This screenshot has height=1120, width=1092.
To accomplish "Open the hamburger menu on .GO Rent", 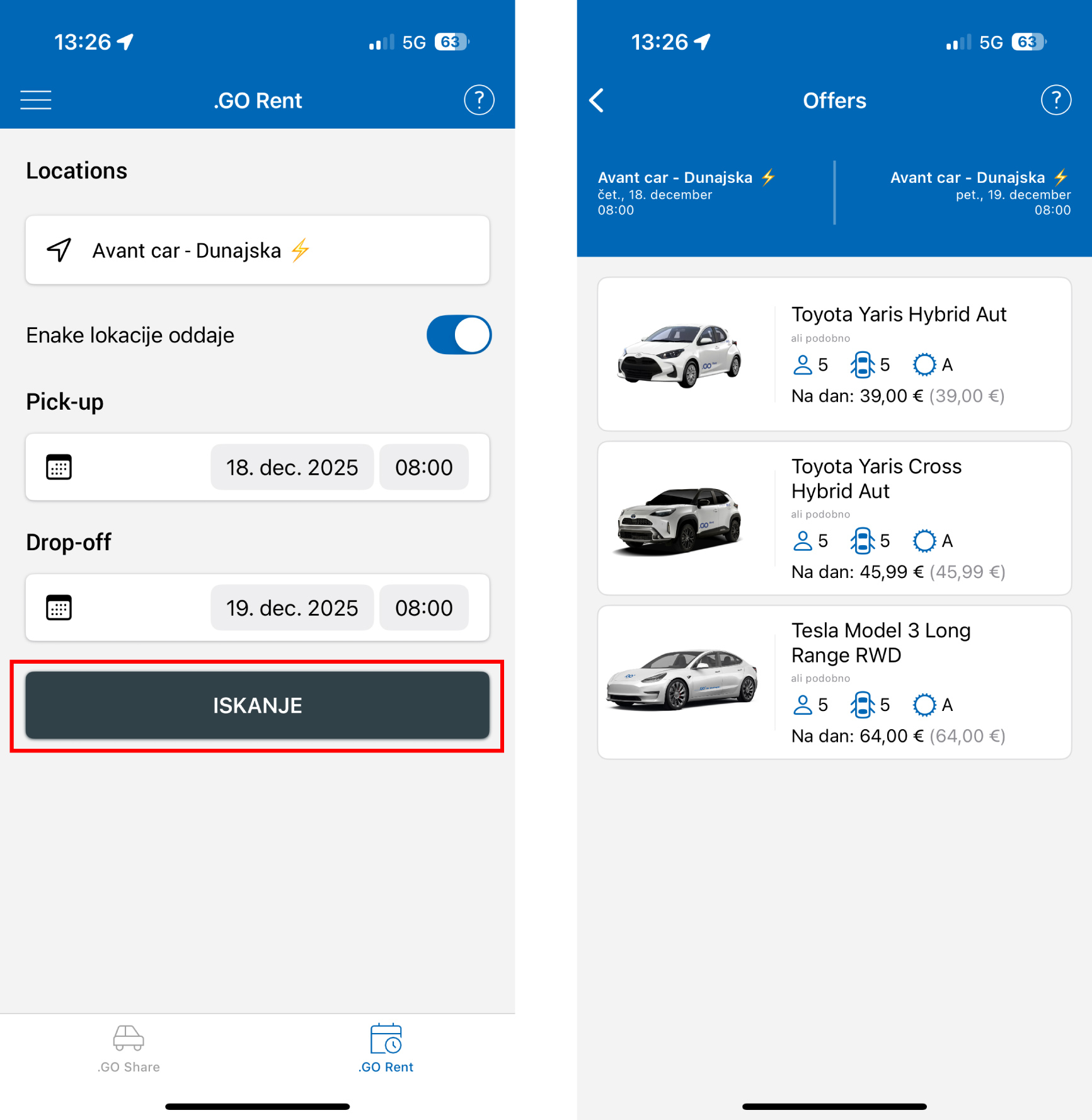I will (x=36, y=100).
